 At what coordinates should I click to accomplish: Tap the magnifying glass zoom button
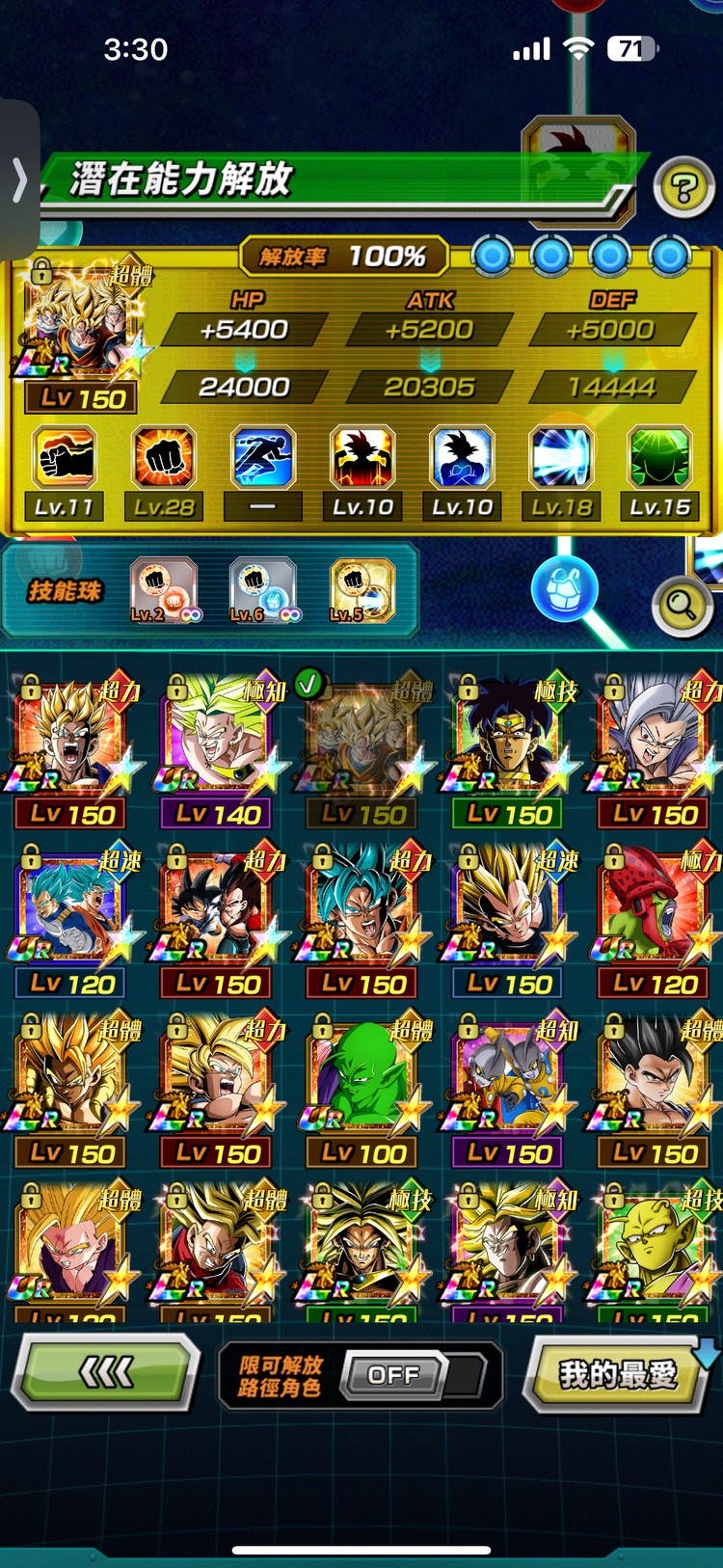point(682,606)
